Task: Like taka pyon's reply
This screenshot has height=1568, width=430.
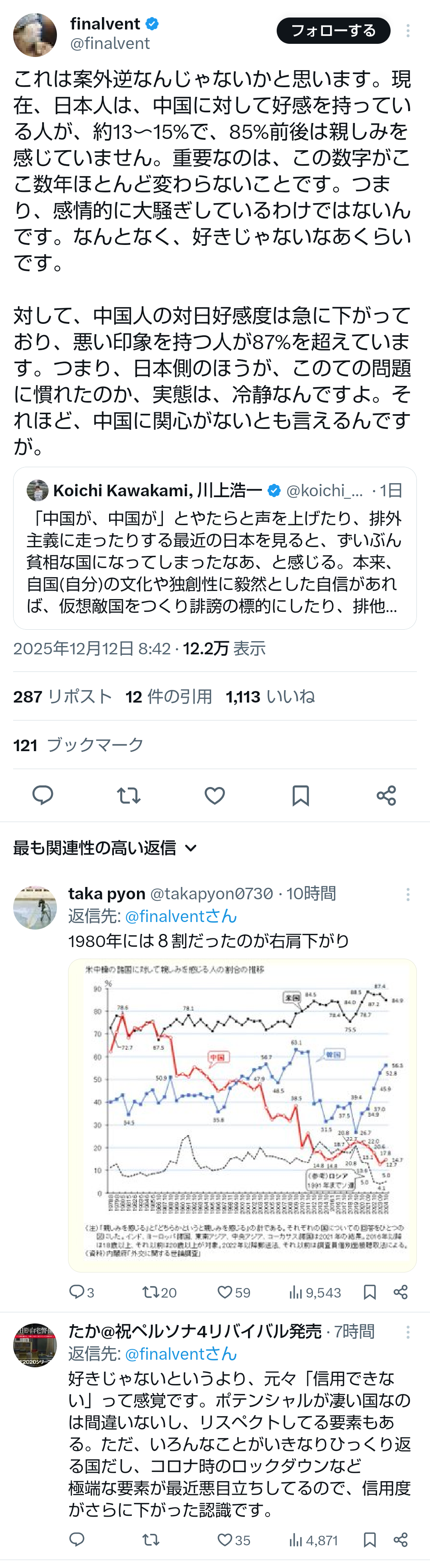Action: point(234,1292)
